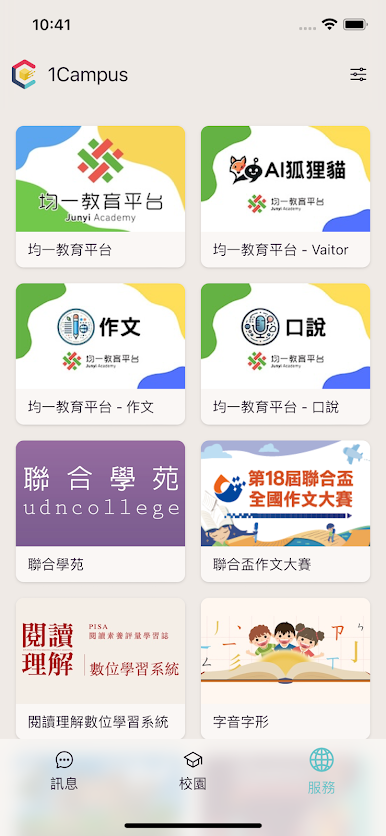386x836 pixels.
Task: Open the filter settings icon
Action: (x=358, y=74)
